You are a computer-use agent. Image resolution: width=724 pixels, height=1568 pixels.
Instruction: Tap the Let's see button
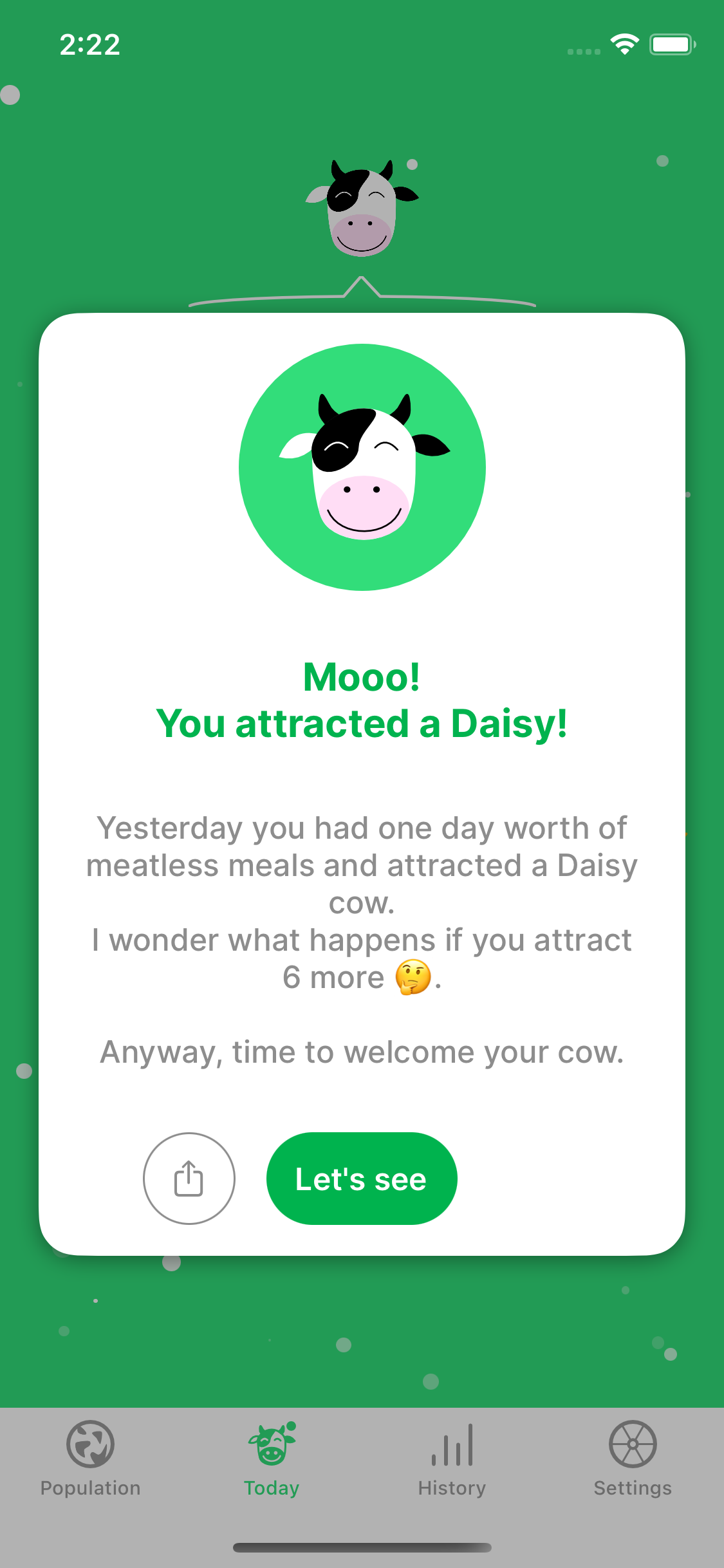coord(362,1178)
